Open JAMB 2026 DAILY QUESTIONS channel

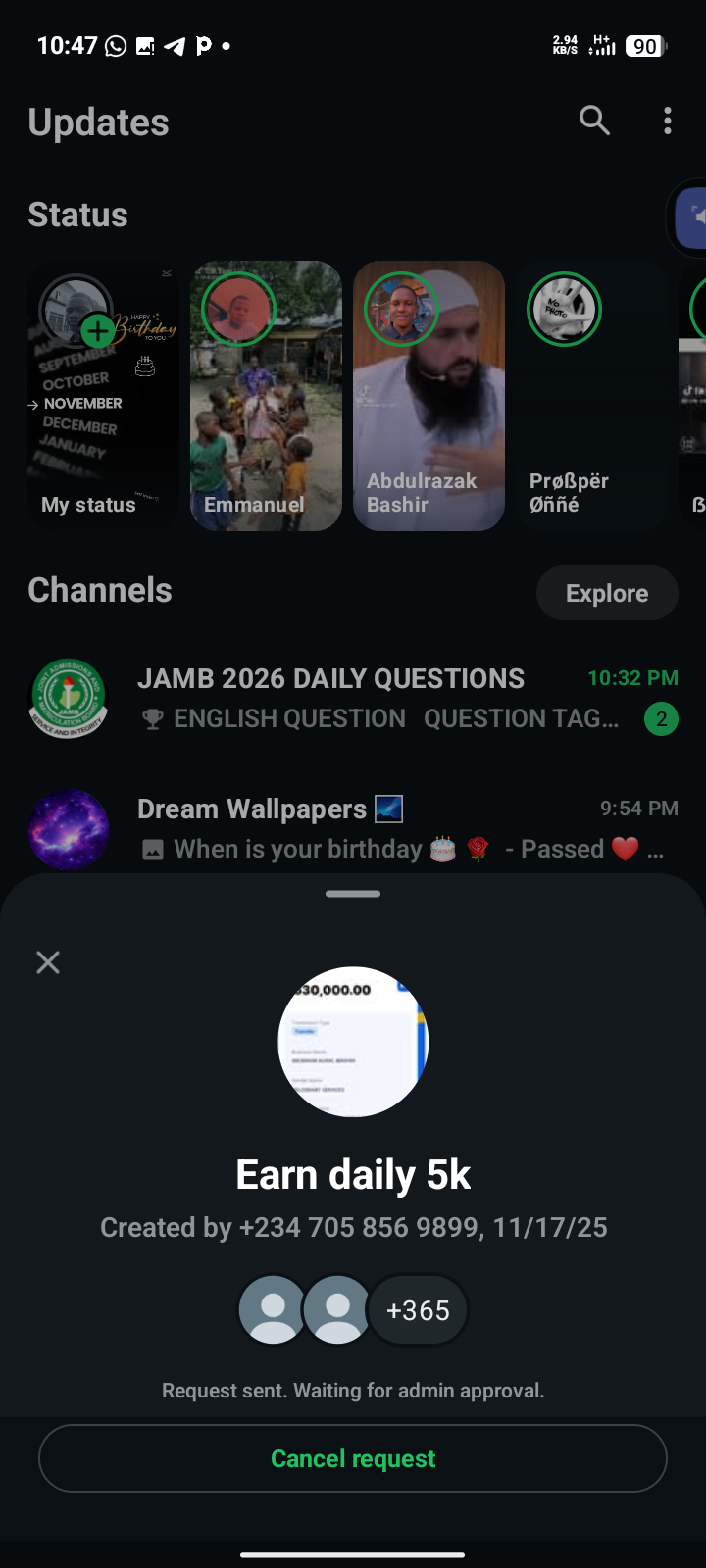coord(353,698)
